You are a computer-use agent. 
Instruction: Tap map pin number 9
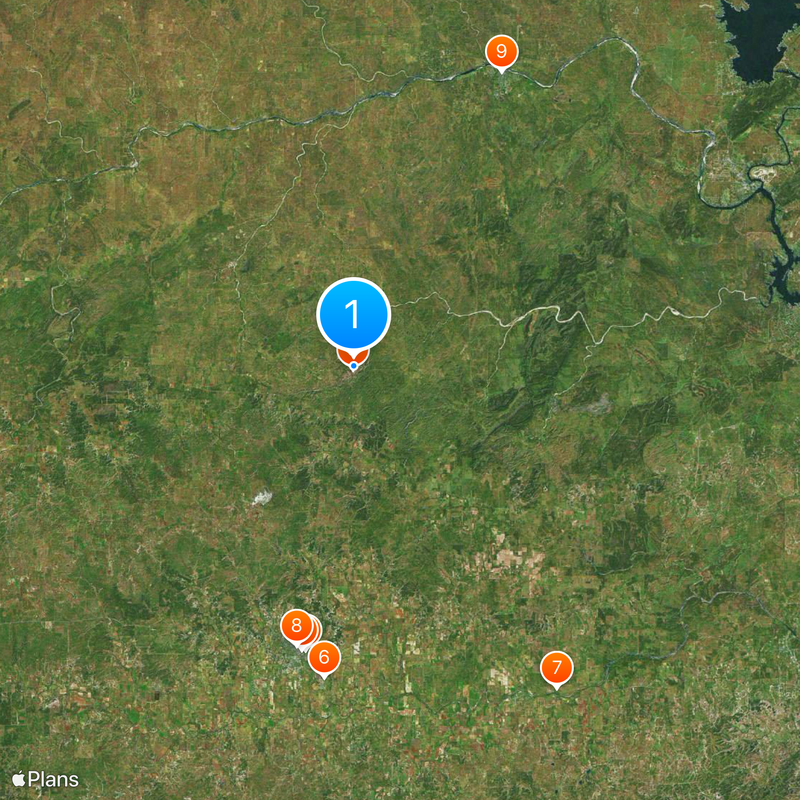501,51
